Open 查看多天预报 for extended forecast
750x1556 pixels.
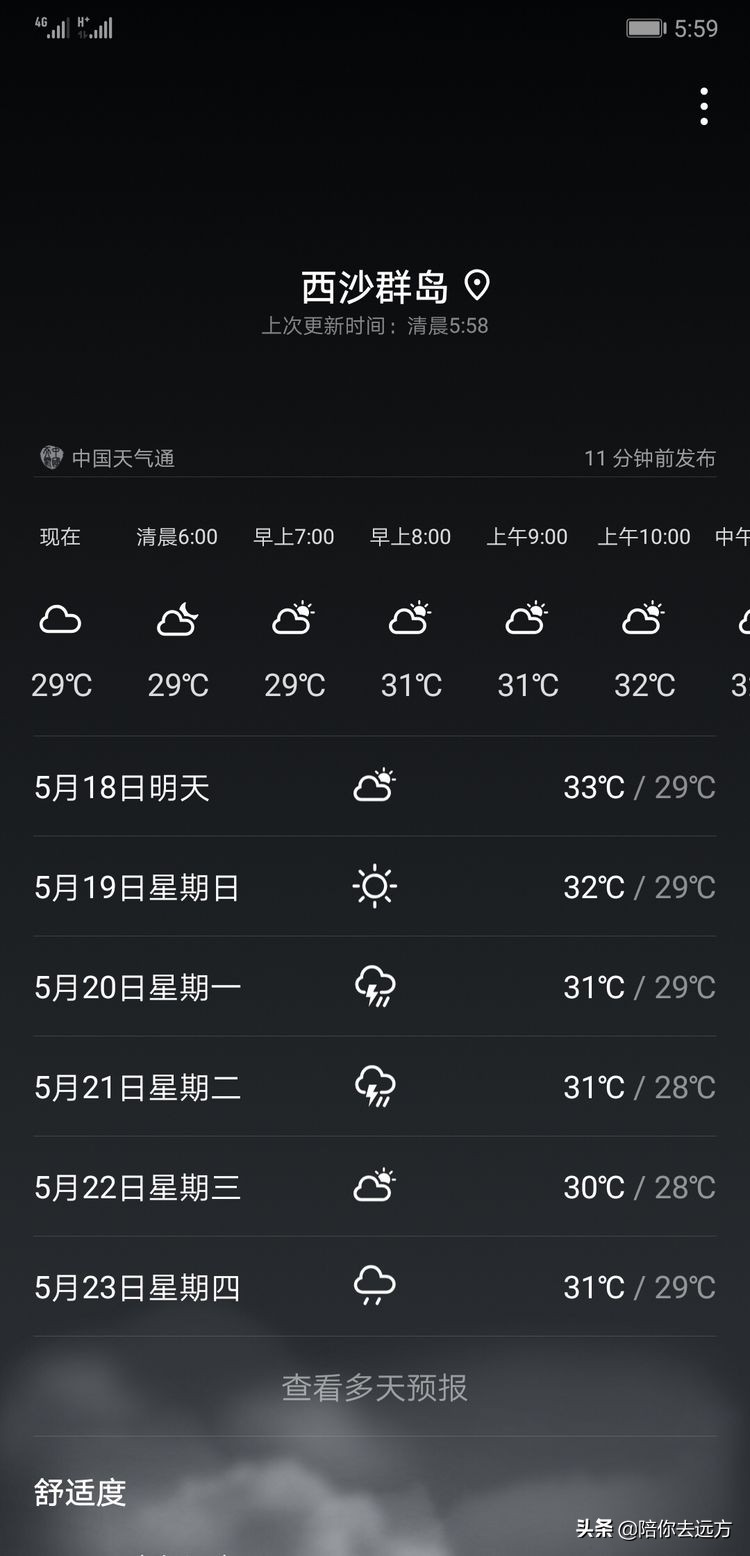click(374, 1388)
